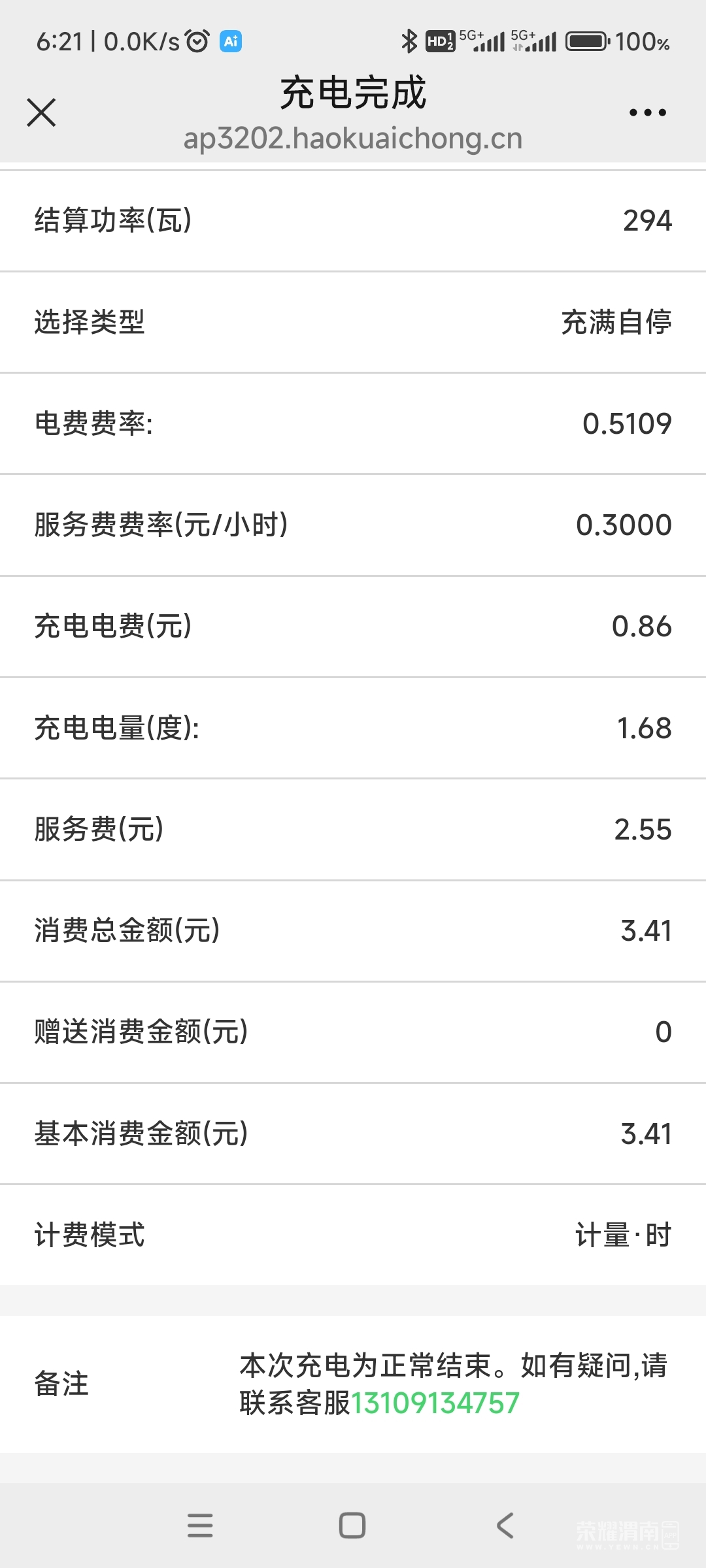Close the charging complete page

click(41, 112)
